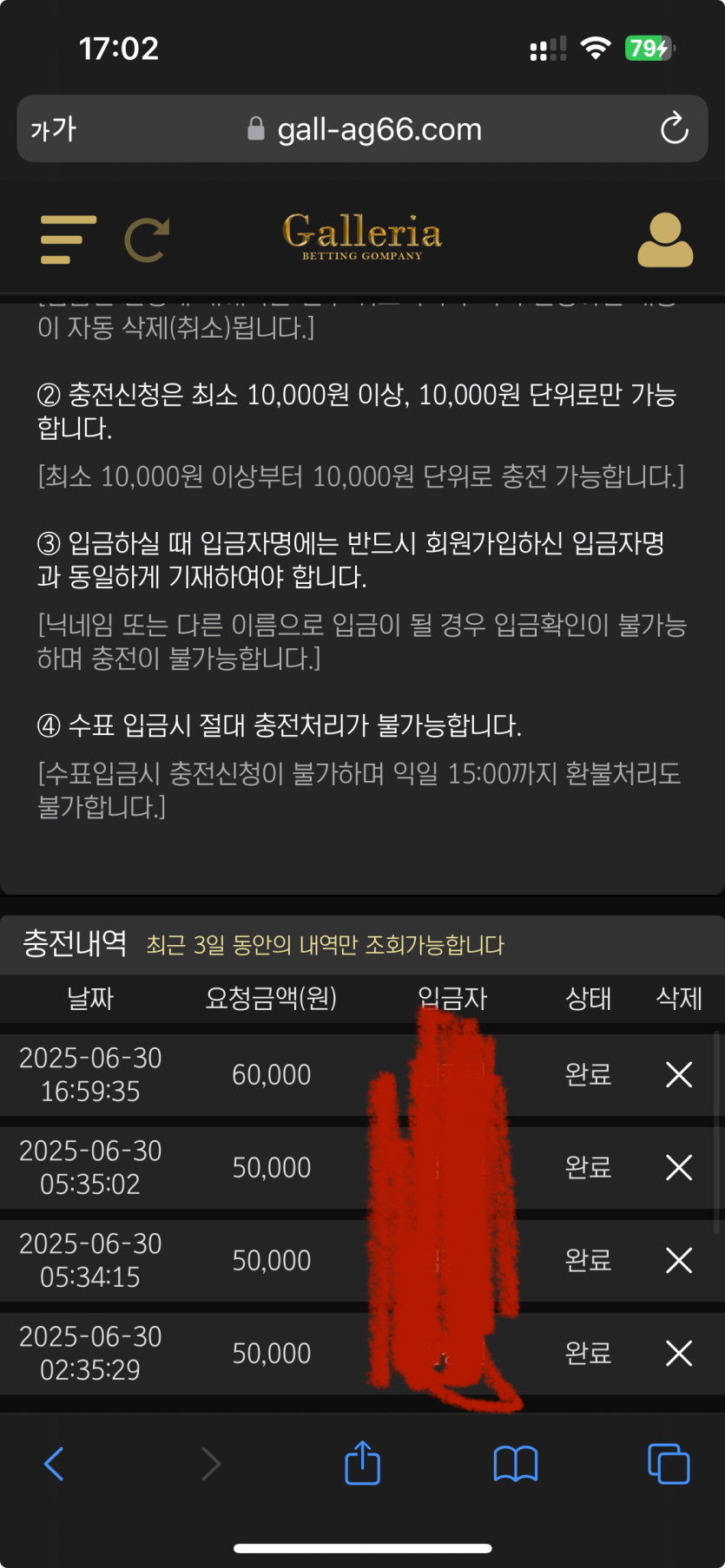
Task: Share this page
Action: [362, 1464]
